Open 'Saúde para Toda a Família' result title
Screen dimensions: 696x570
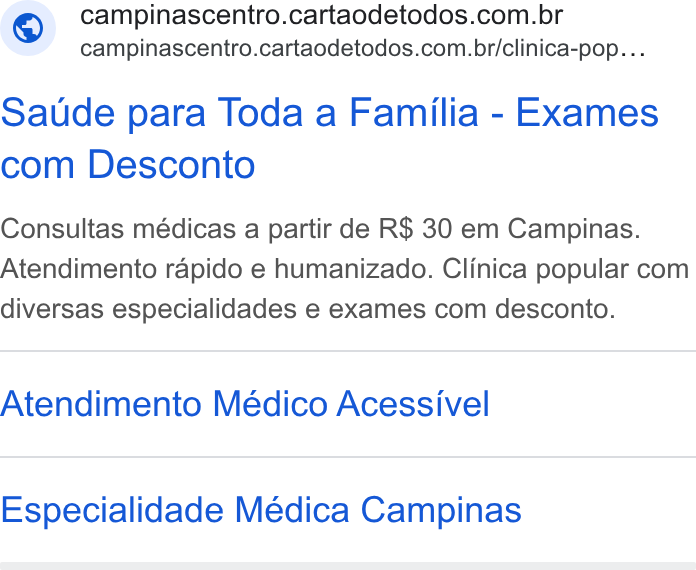[329, 139]
